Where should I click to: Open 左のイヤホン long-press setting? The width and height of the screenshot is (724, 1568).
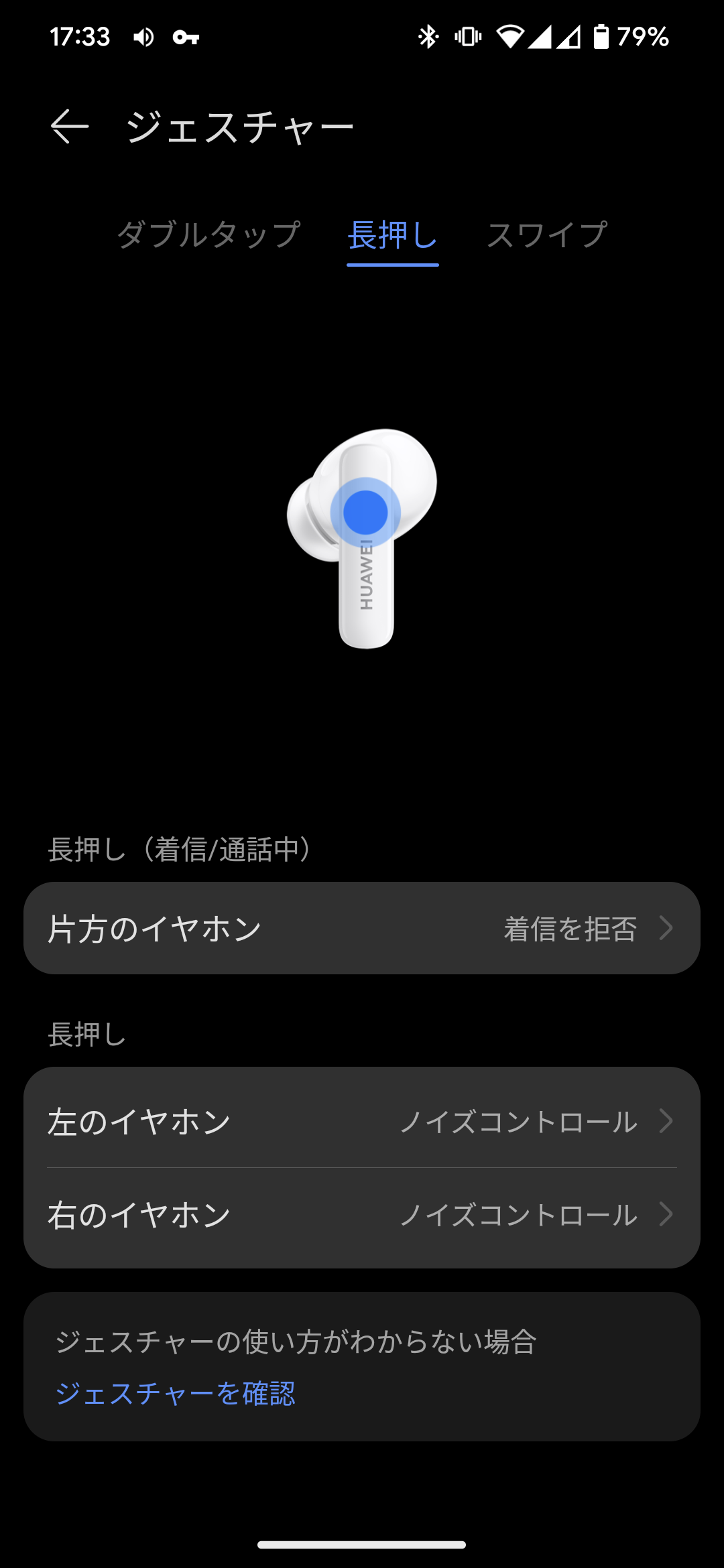[x=362, y=1120]
